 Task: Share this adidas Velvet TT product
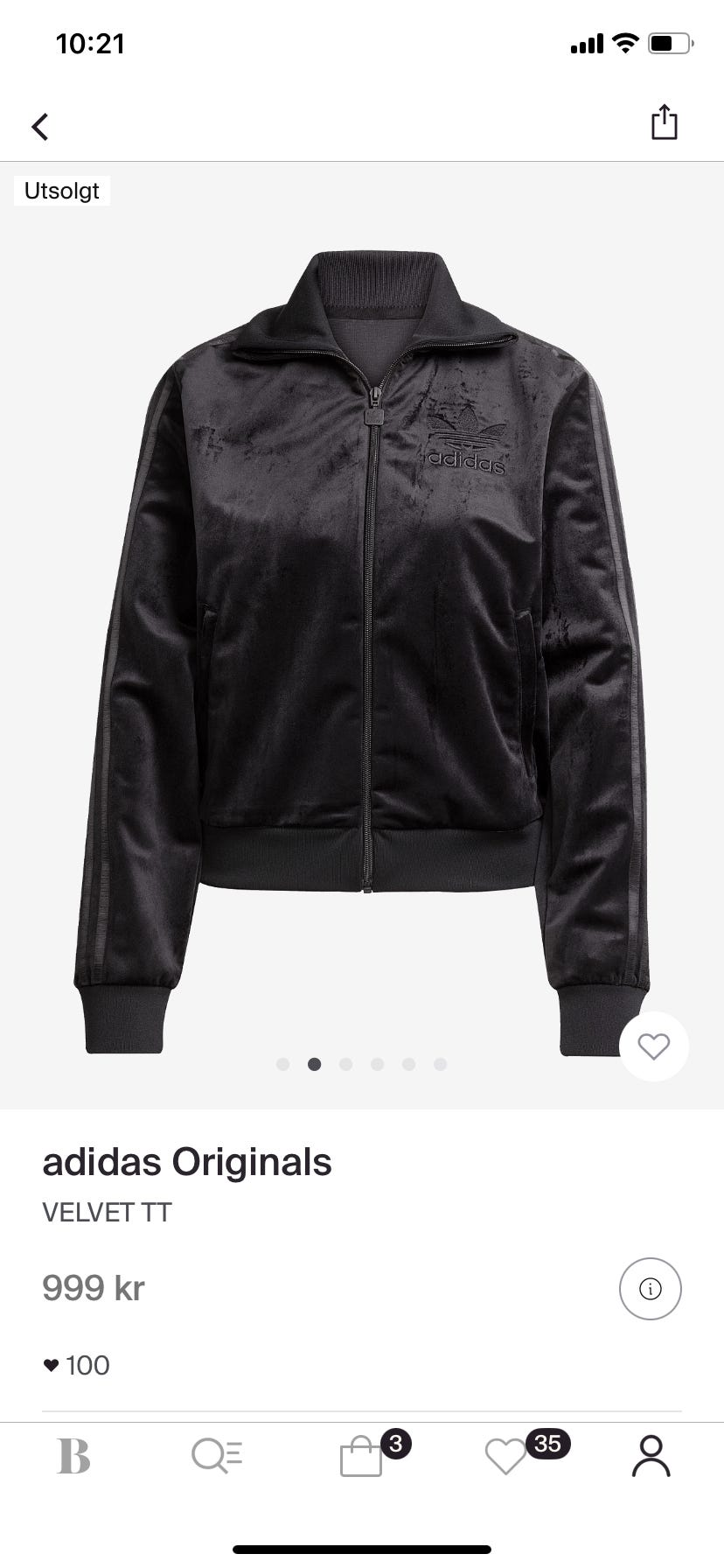pos(664,122)
